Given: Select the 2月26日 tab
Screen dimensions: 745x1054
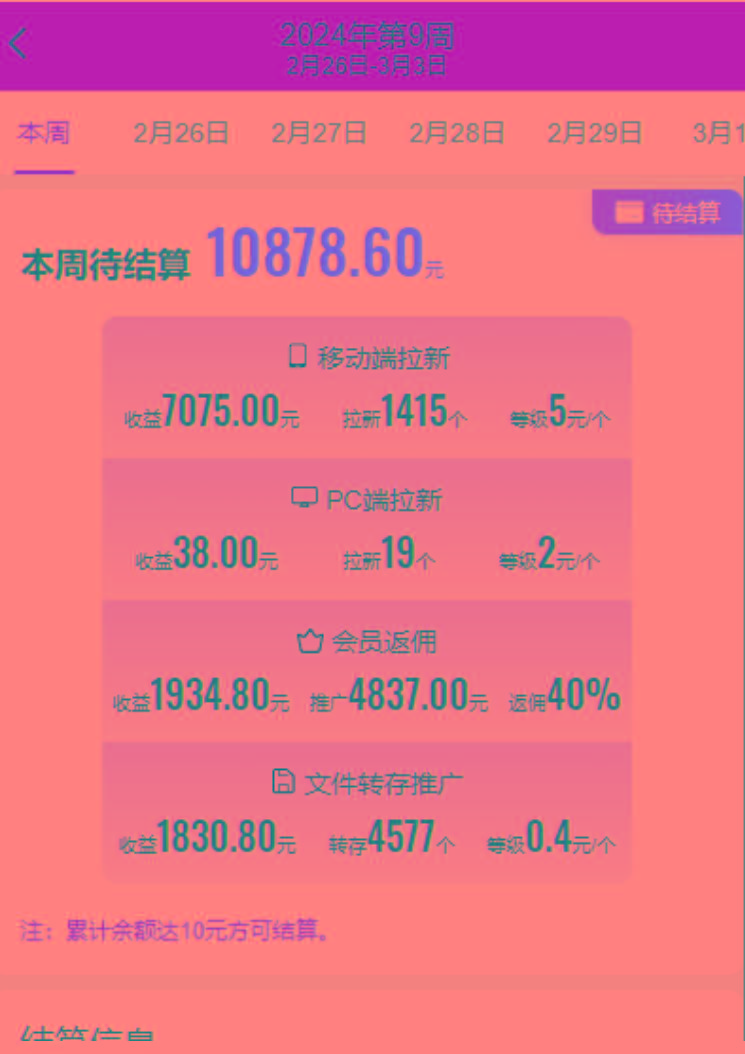Looking at the screenshot, I should pos(181,133).
